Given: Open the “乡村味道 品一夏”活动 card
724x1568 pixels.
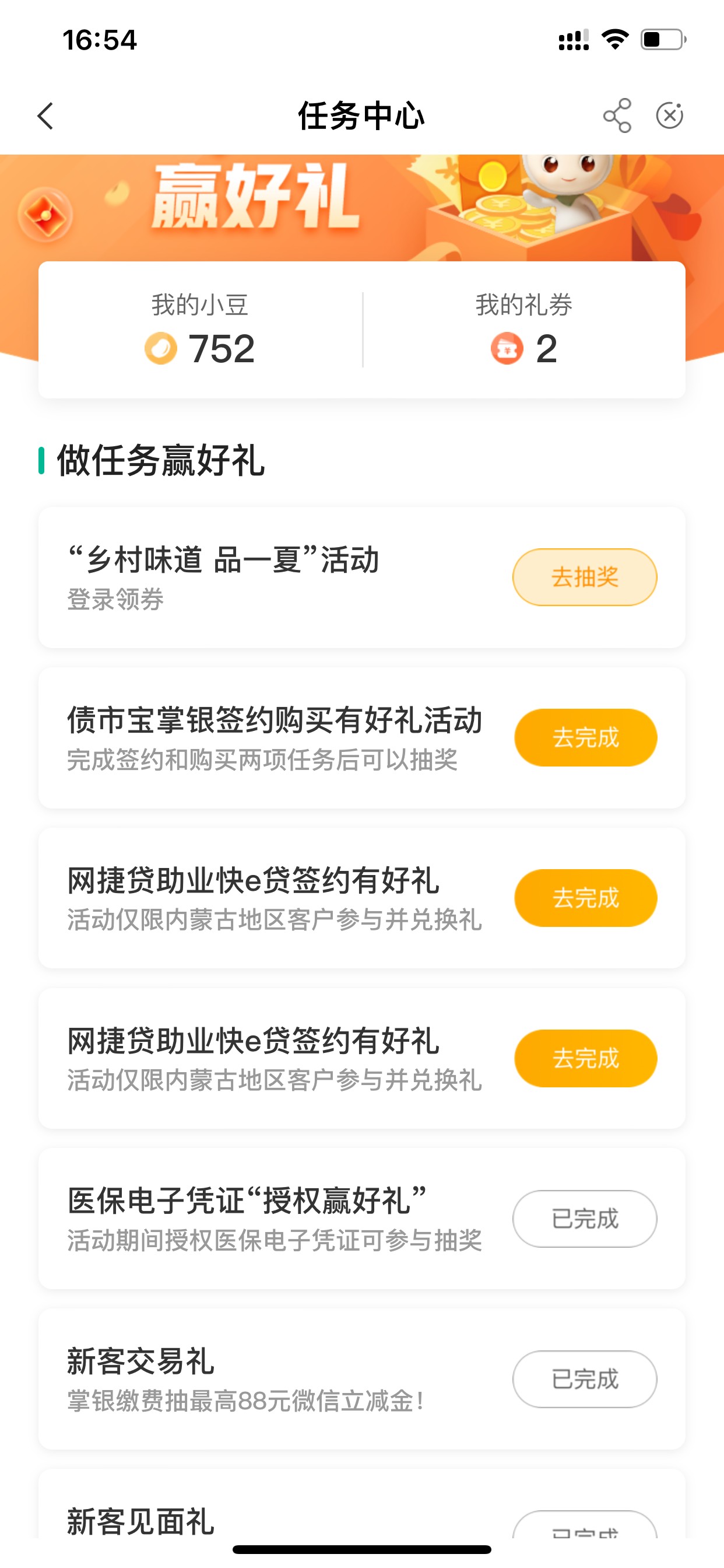Looking at the screenshot, I should pyautogui.click(x=362, y=577).
